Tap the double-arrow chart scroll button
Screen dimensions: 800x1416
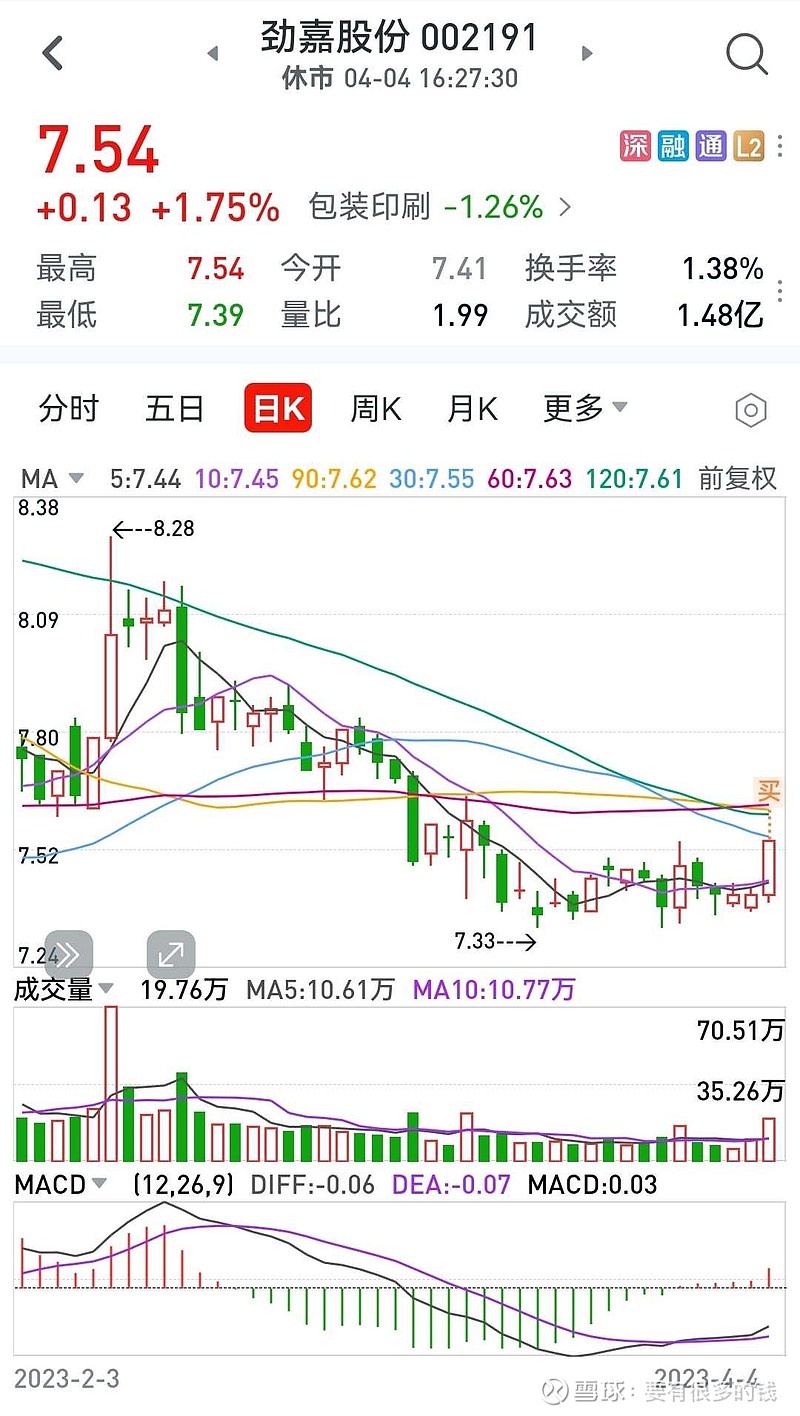tap(69, 954)
